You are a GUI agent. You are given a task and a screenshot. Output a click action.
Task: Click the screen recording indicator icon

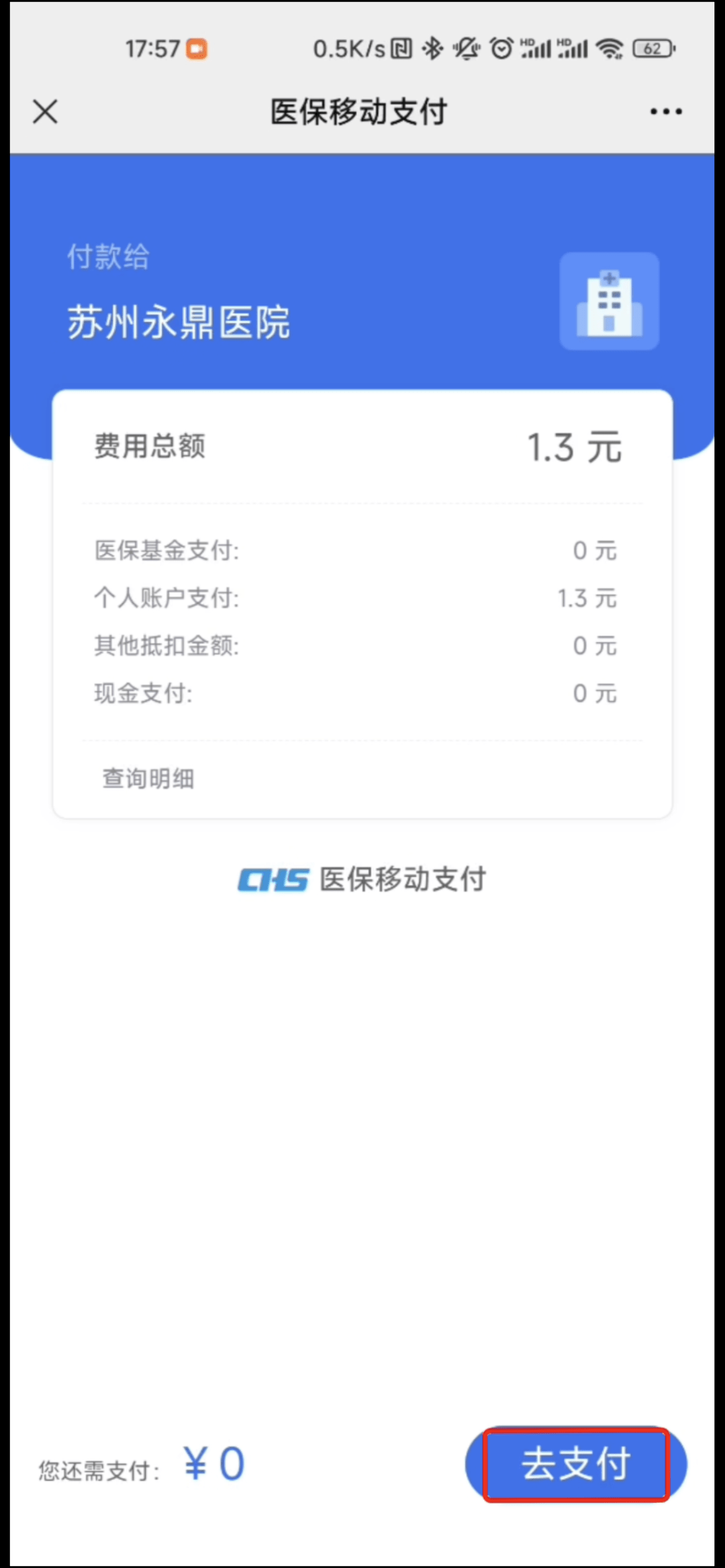198,48
